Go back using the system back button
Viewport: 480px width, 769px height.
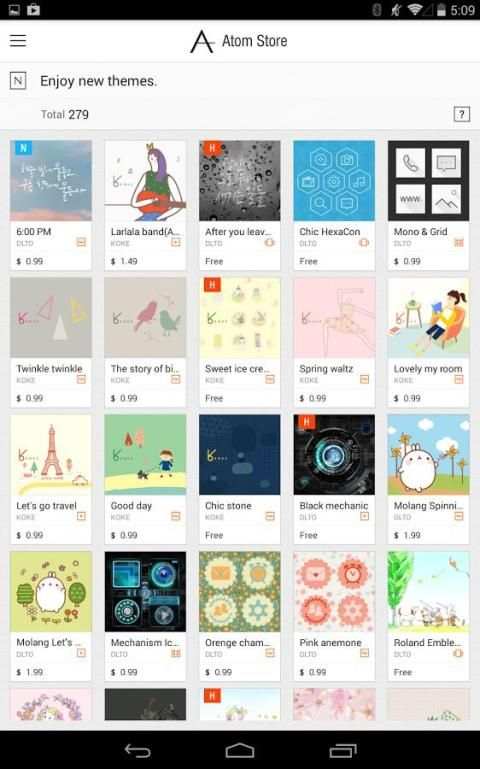[137, 750]
